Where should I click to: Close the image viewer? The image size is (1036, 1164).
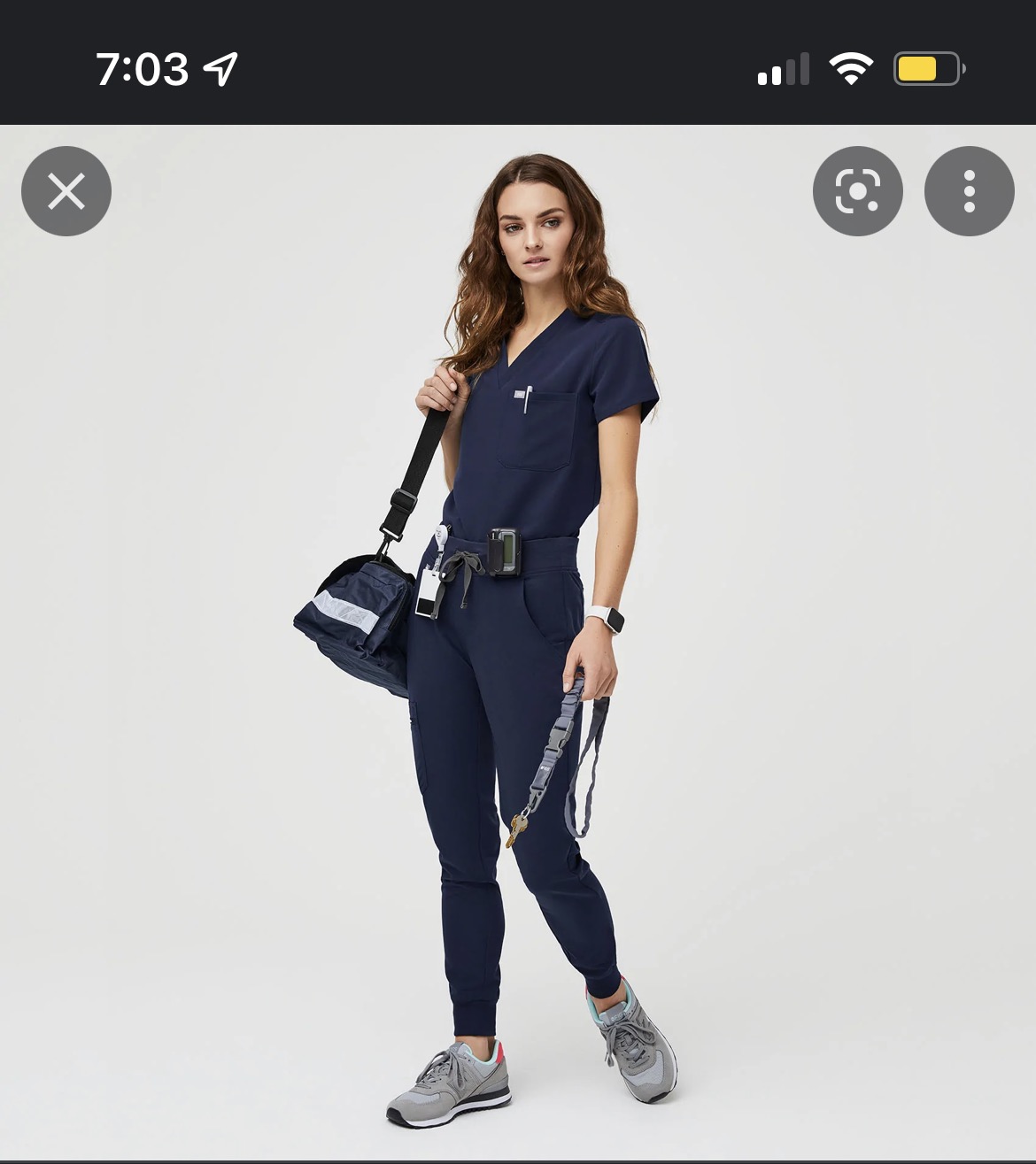click(x=66, y=191)
